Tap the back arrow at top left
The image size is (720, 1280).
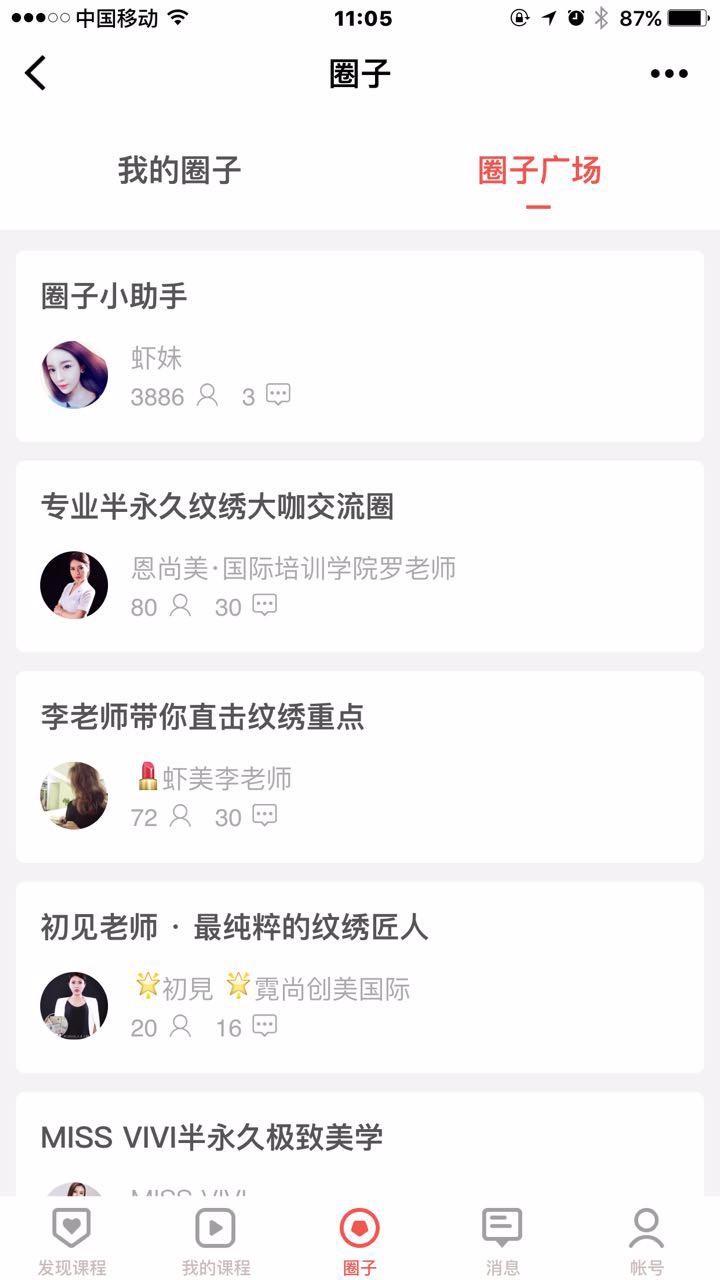[x=35, y=72]
